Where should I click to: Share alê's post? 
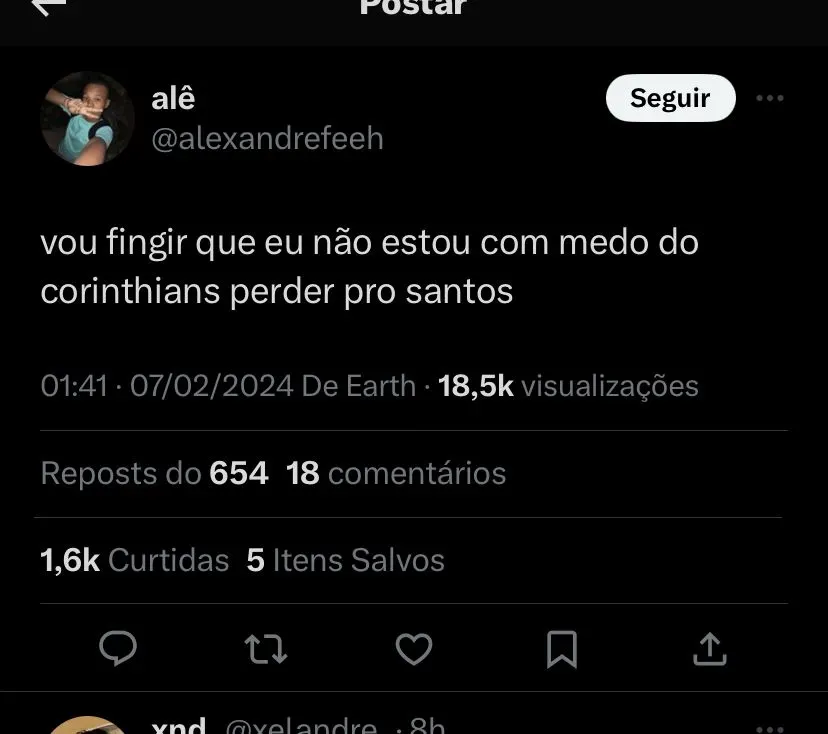tap(709, 649)
